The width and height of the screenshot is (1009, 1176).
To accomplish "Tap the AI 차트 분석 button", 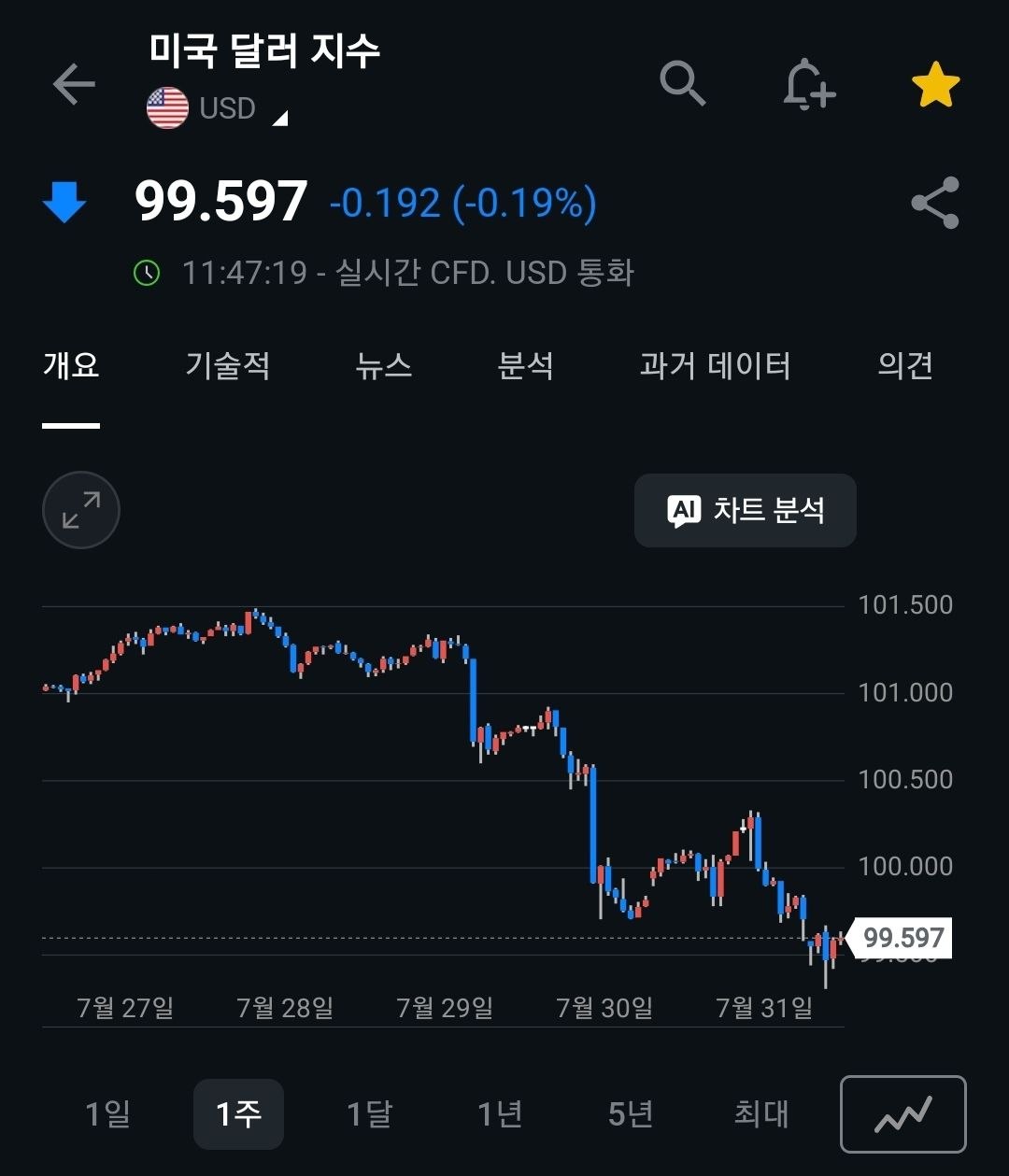I will tap(746, 510).
